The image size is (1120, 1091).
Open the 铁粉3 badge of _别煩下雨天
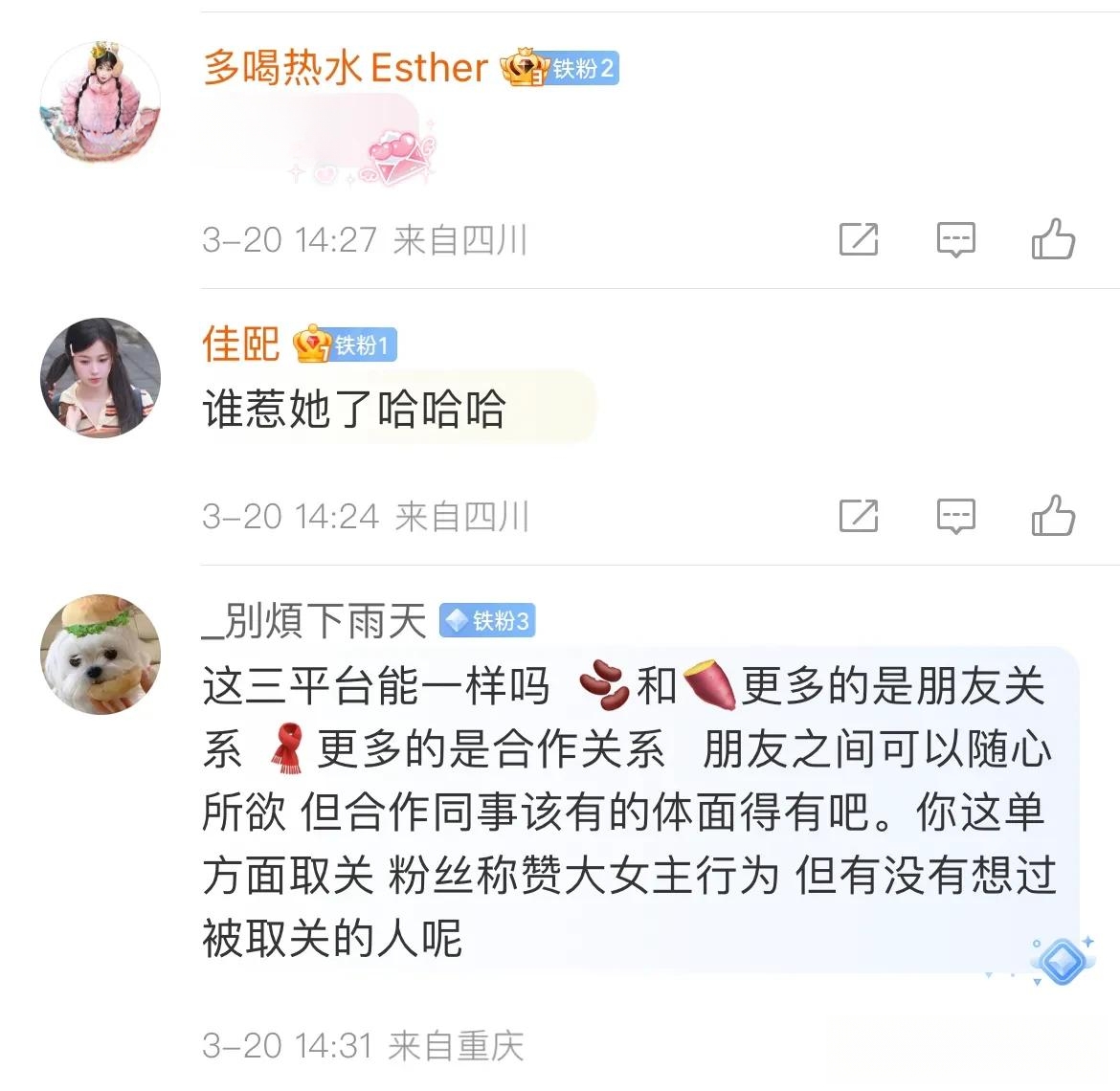(487, 621)
